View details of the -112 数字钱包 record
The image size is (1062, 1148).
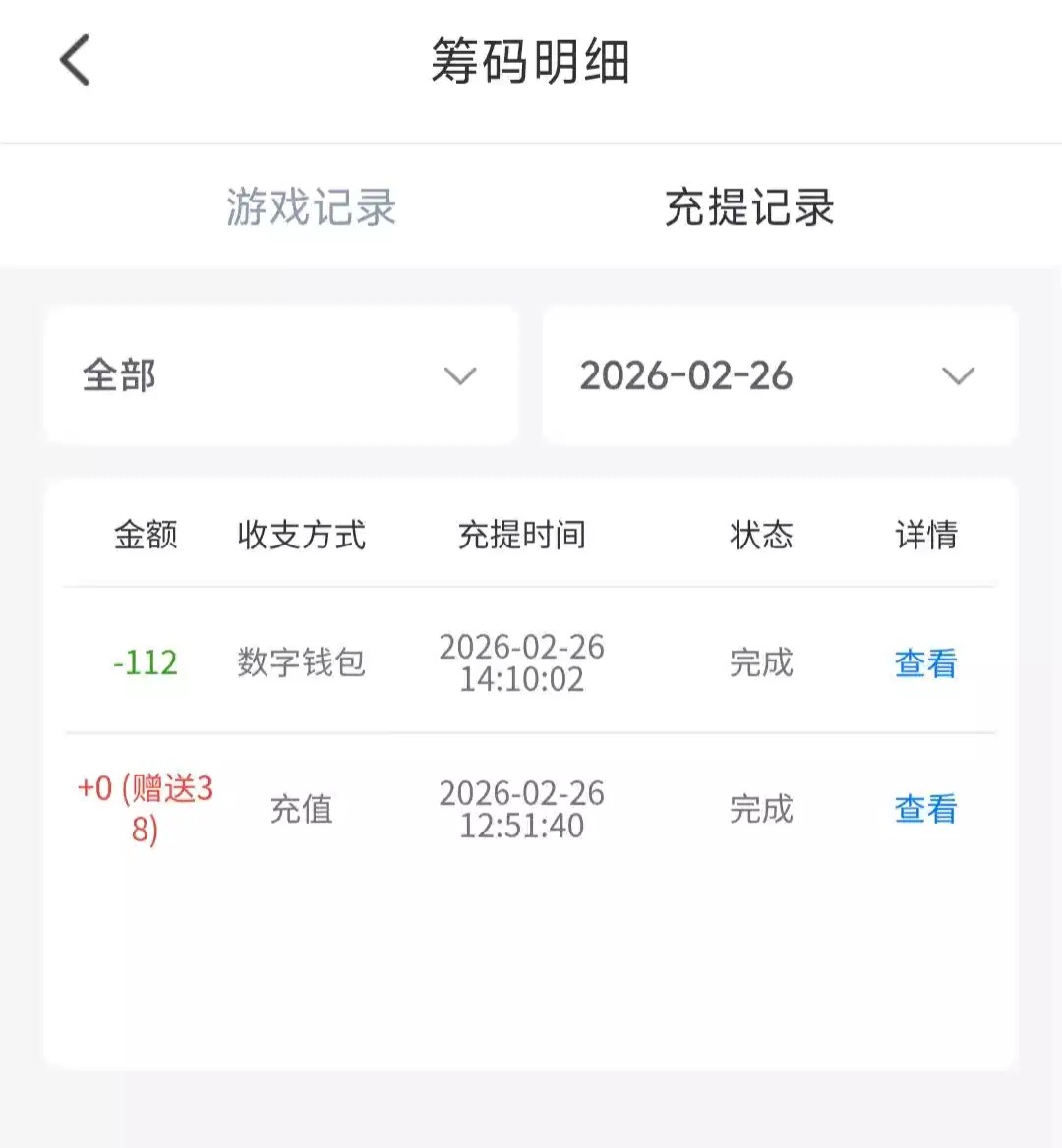(924, 663)
